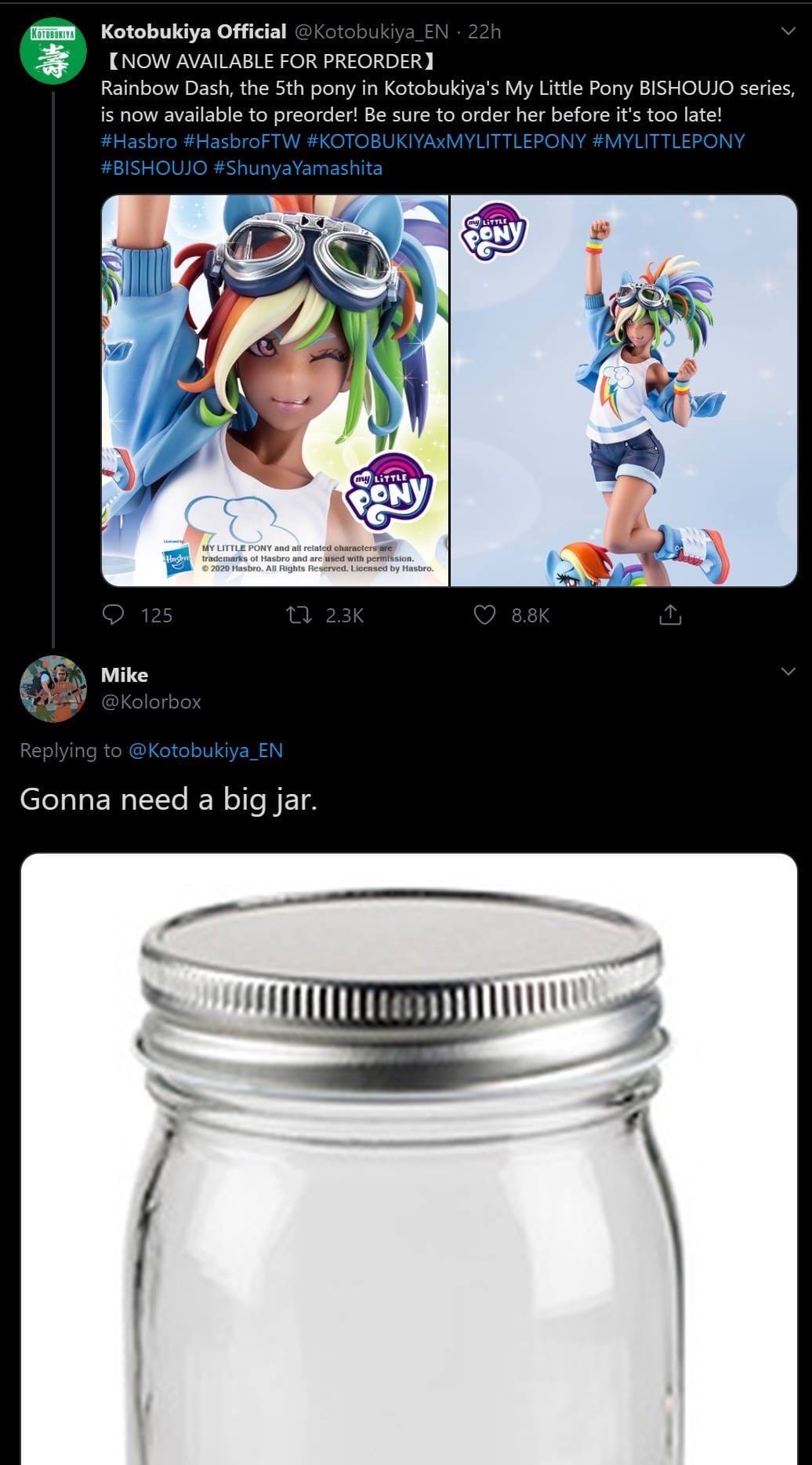Open the options chevron on Mike's reply
Screen dimensions: 812x1465
788,671
